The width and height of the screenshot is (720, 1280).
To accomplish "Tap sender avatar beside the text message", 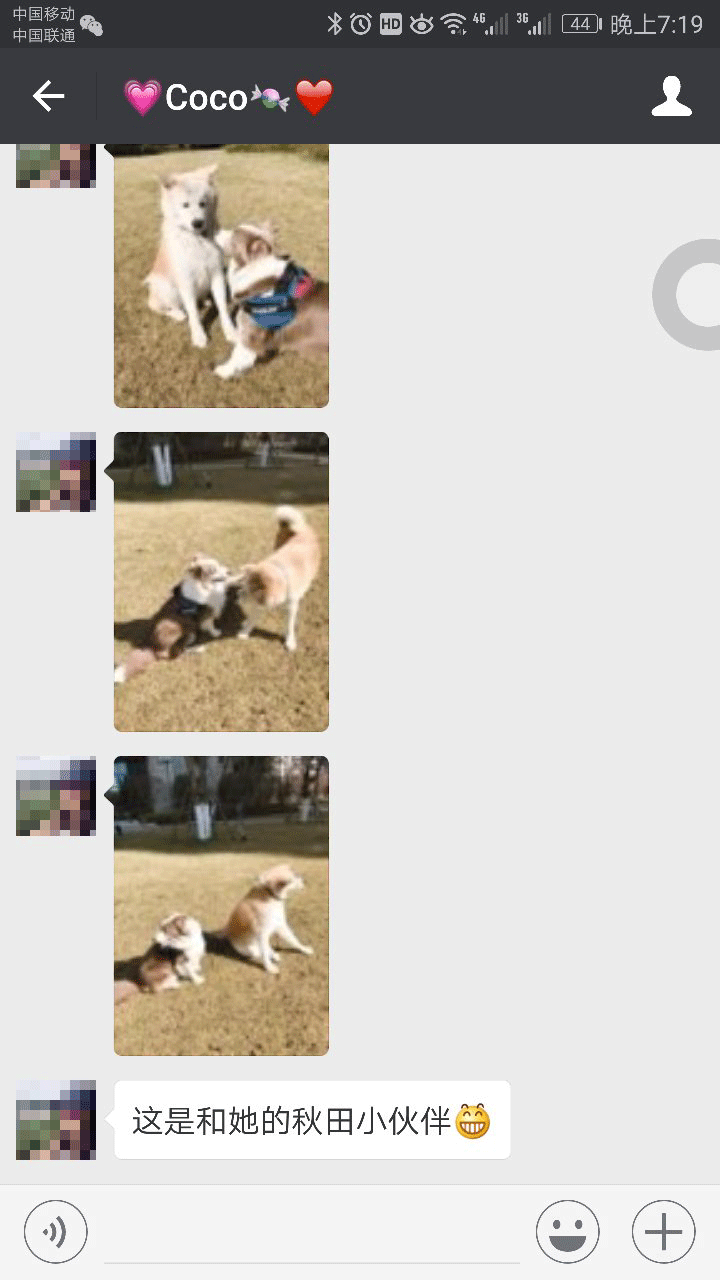I will tap(56, 1119).
